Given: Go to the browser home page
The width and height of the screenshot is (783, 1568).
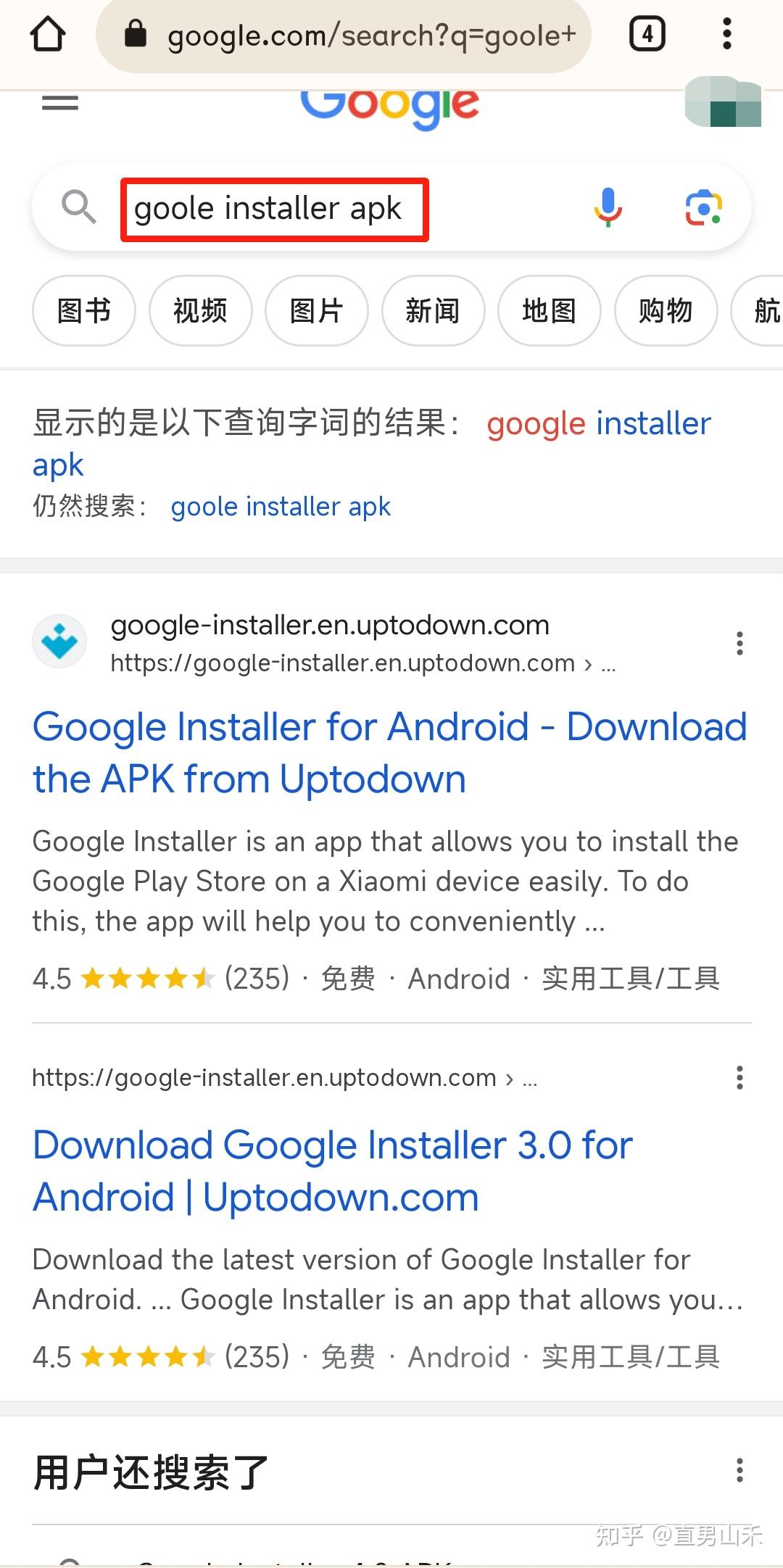Looking at the screenshot, I should [48, 34].
